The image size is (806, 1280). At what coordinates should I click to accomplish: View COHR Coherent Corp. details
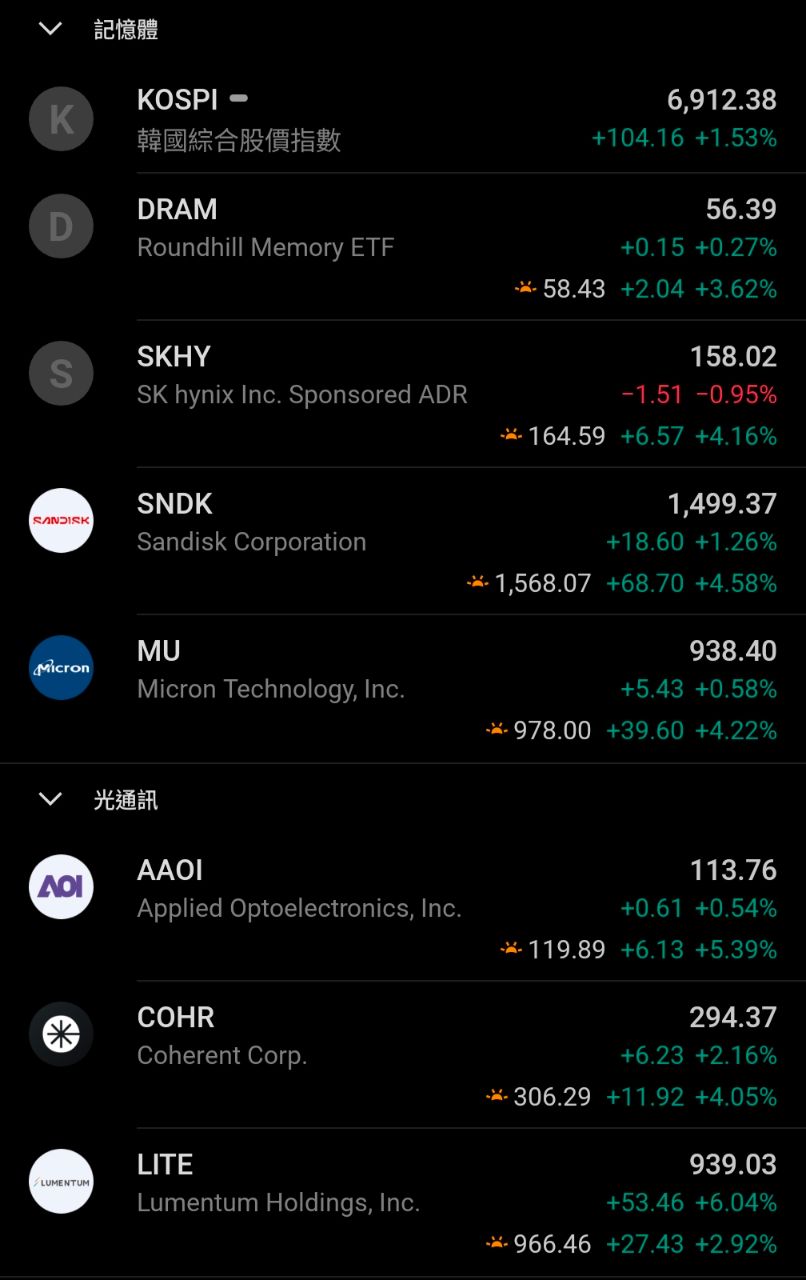tap(403, 1055)
